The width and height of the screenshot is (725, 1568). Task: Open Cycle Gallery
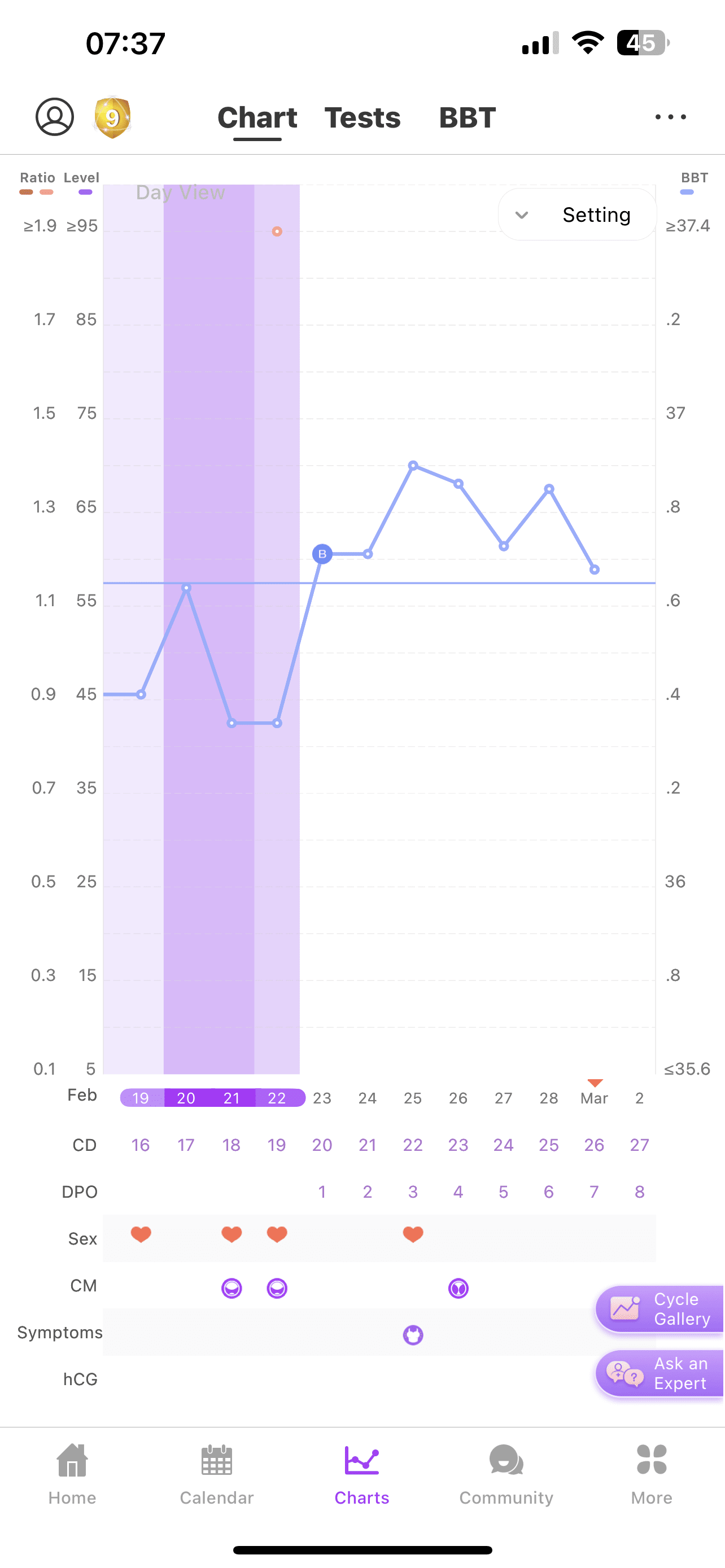click(660, 1309)
